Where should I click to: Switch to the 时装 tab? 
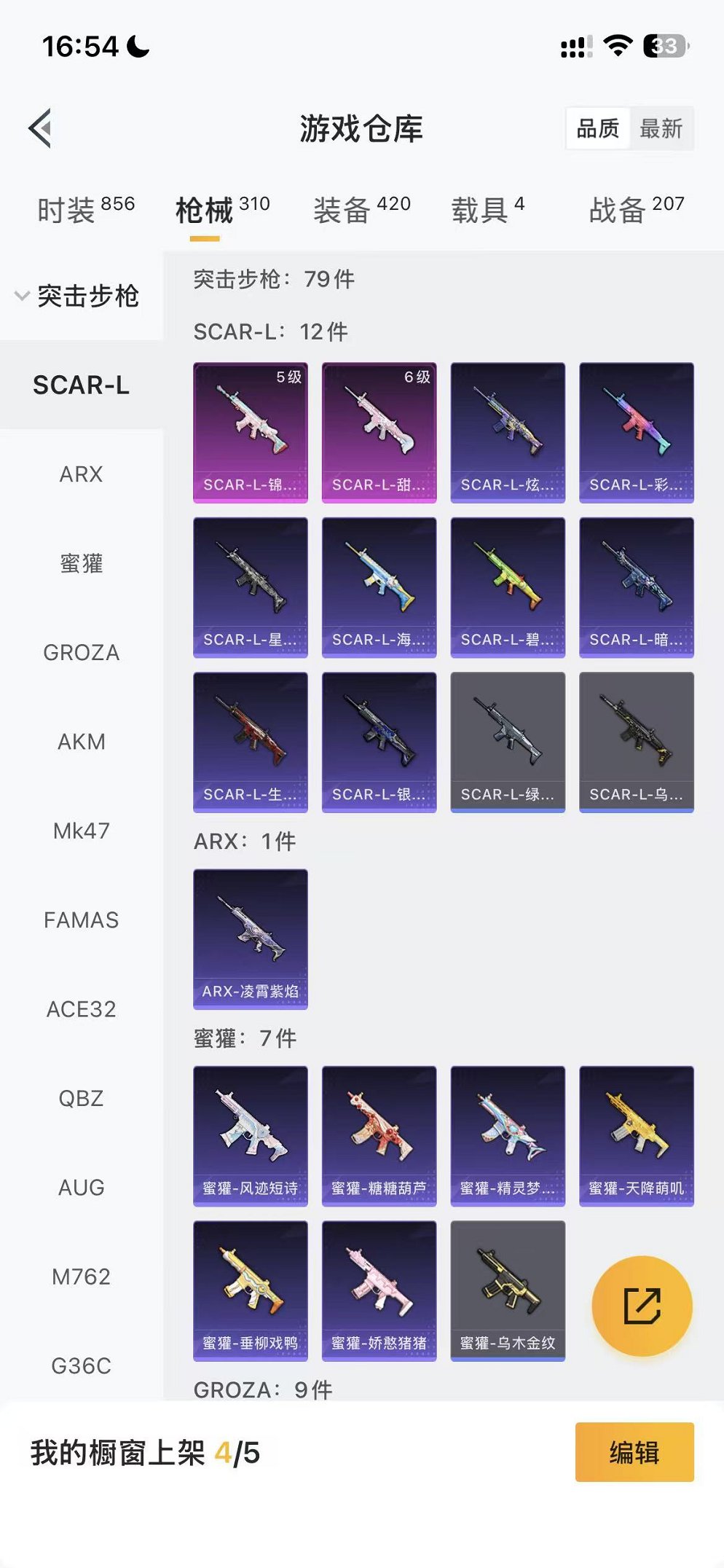click(x=85, y=210)
